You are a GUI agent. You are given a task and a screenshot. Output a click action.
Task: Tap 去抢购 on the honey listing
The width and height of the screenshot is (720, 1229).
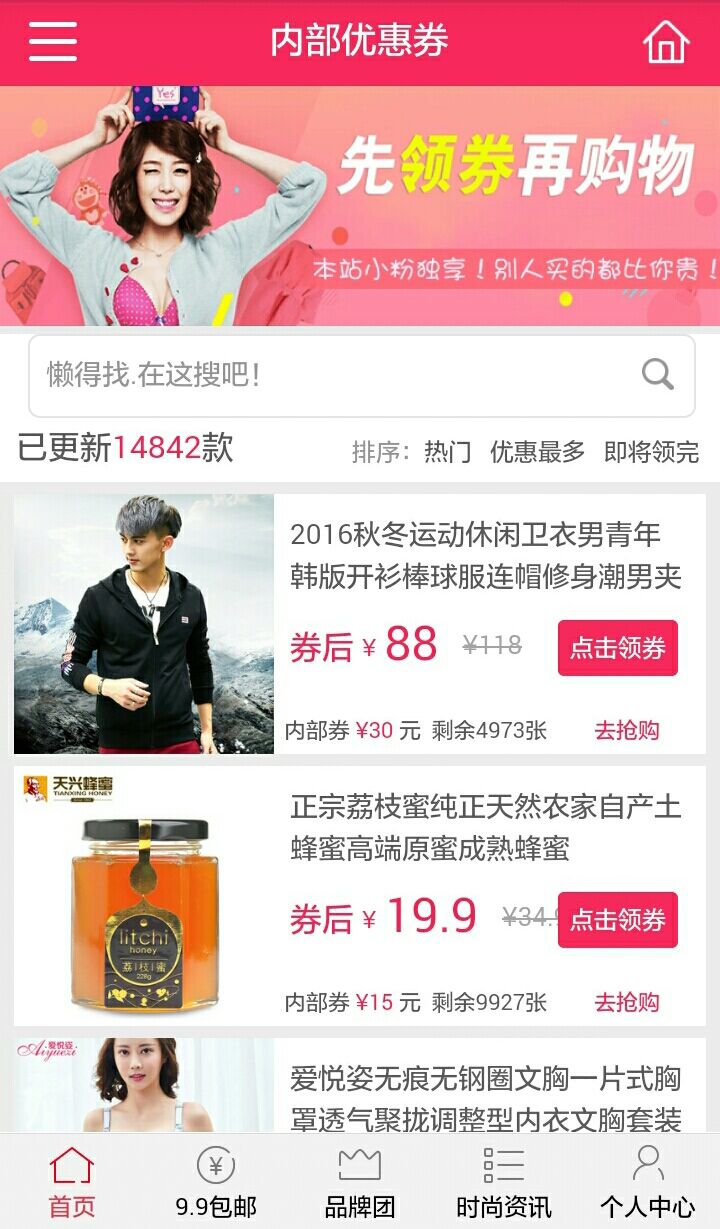pos(627,1002)
